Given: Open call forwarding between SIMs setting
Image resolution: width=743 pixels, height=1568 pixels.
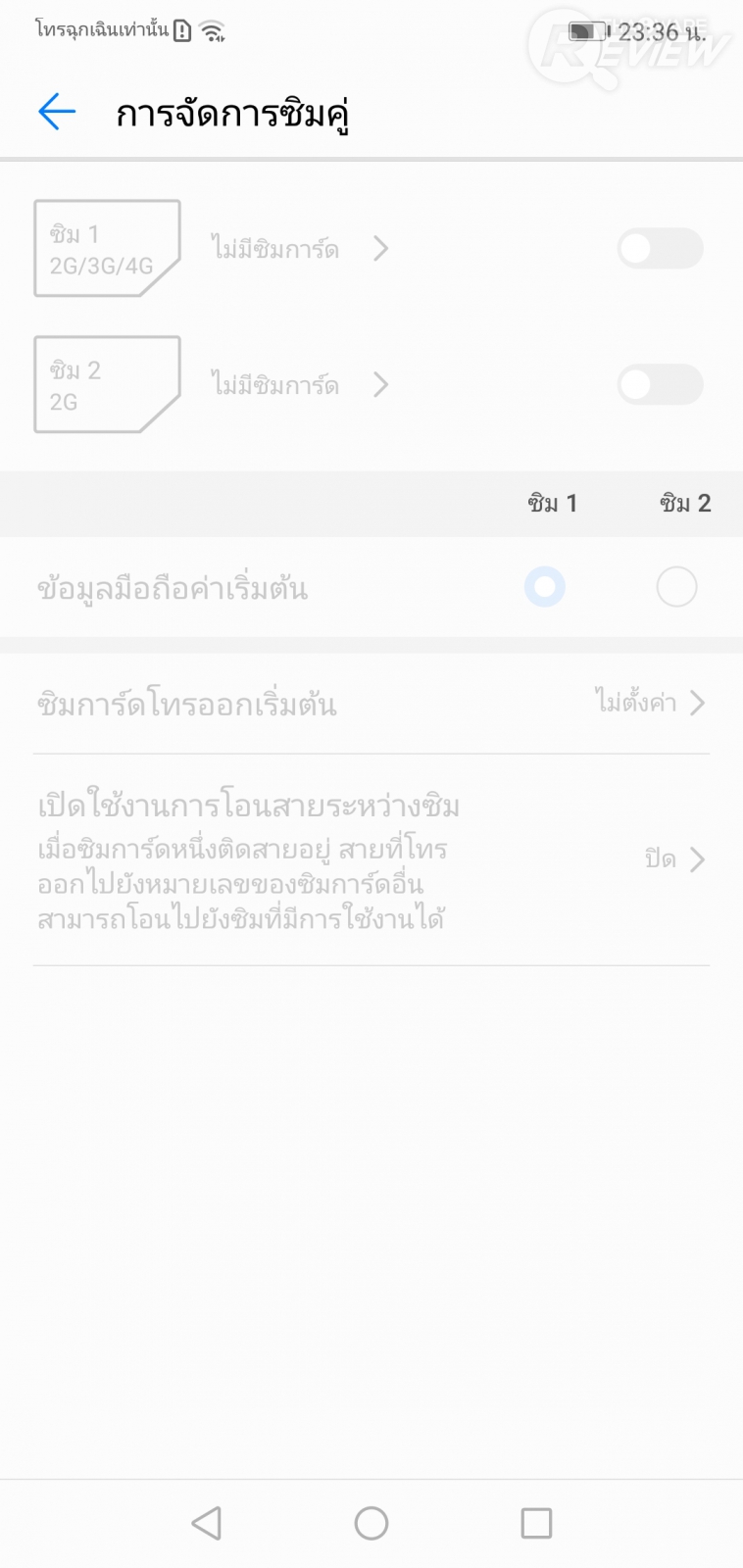Looking at the screenshot, I should (x=371, y=860).
